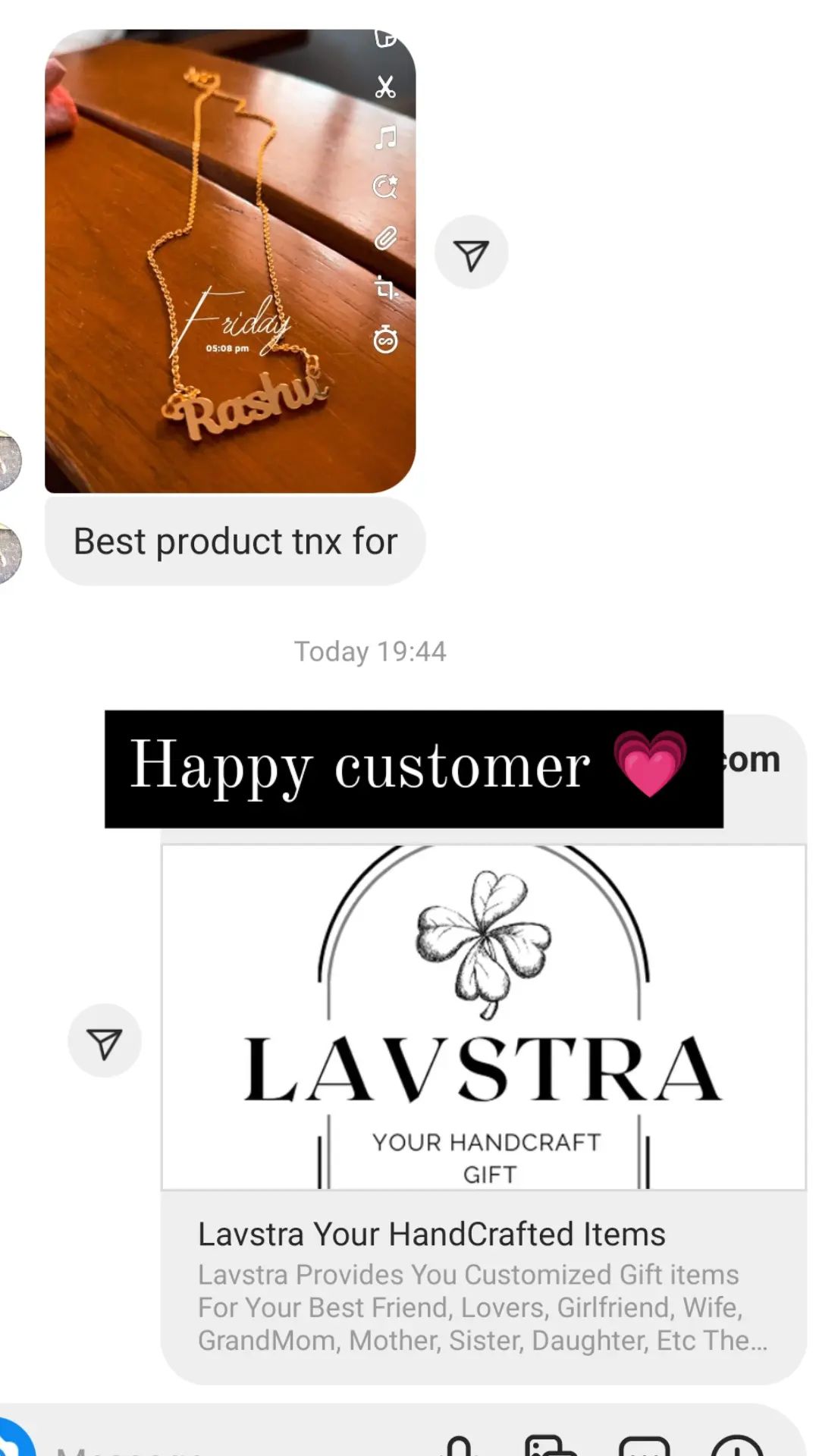Open the received Rashu necklace photo

point(231,262)
